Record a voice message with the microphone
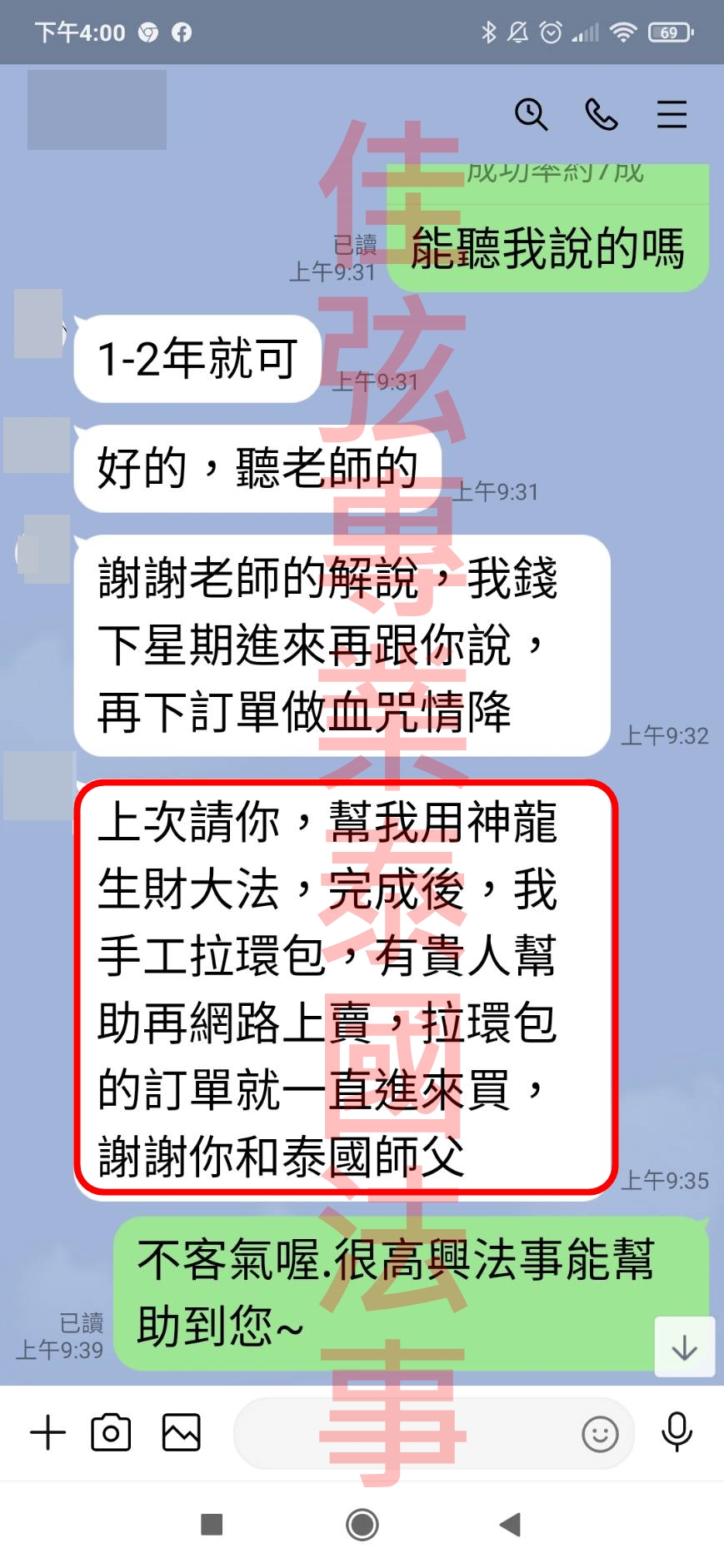Screen dimensions: 724x1568 point(677,1432)
